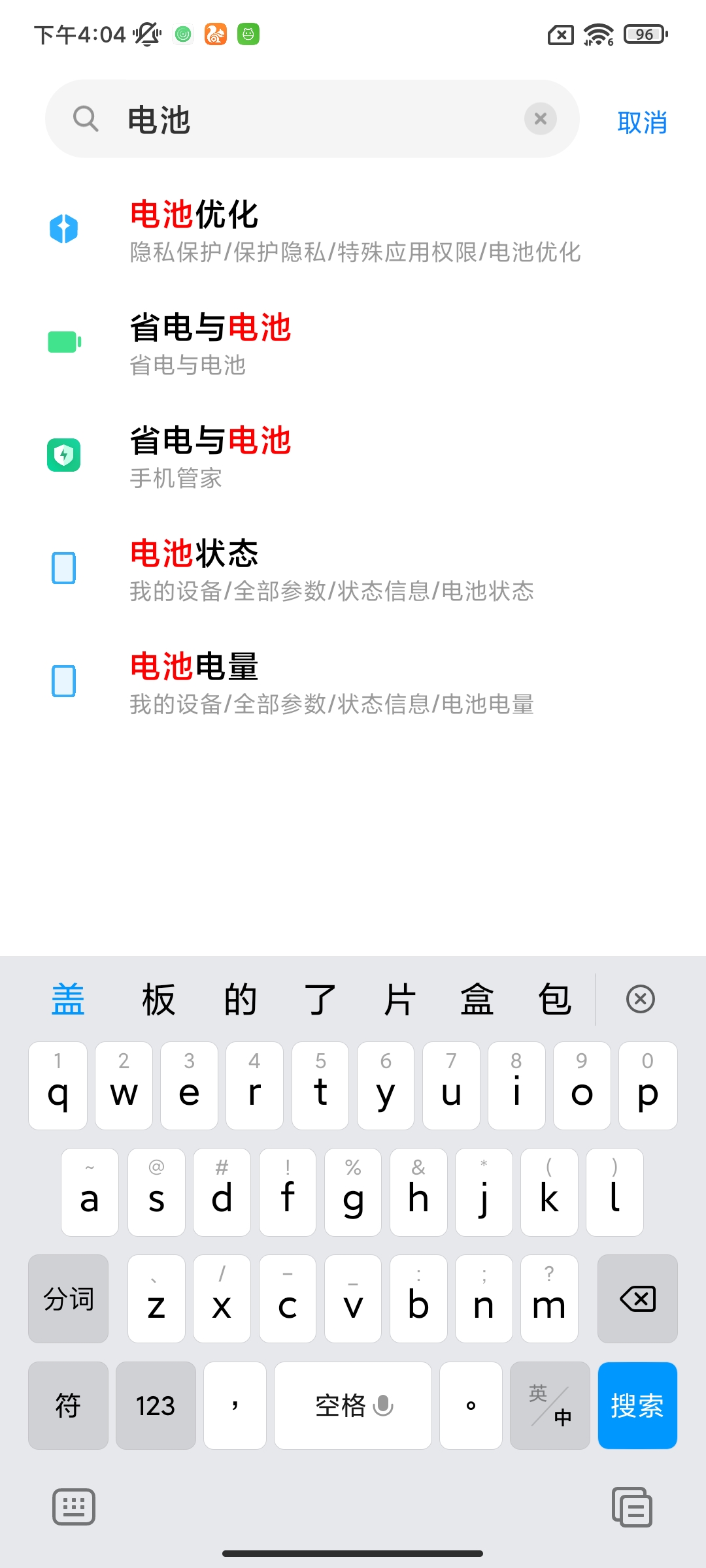Viewport: 706px width, 1568px height.
Task: Tap the magnifier icon in the search bar
Action: point(86,119)
